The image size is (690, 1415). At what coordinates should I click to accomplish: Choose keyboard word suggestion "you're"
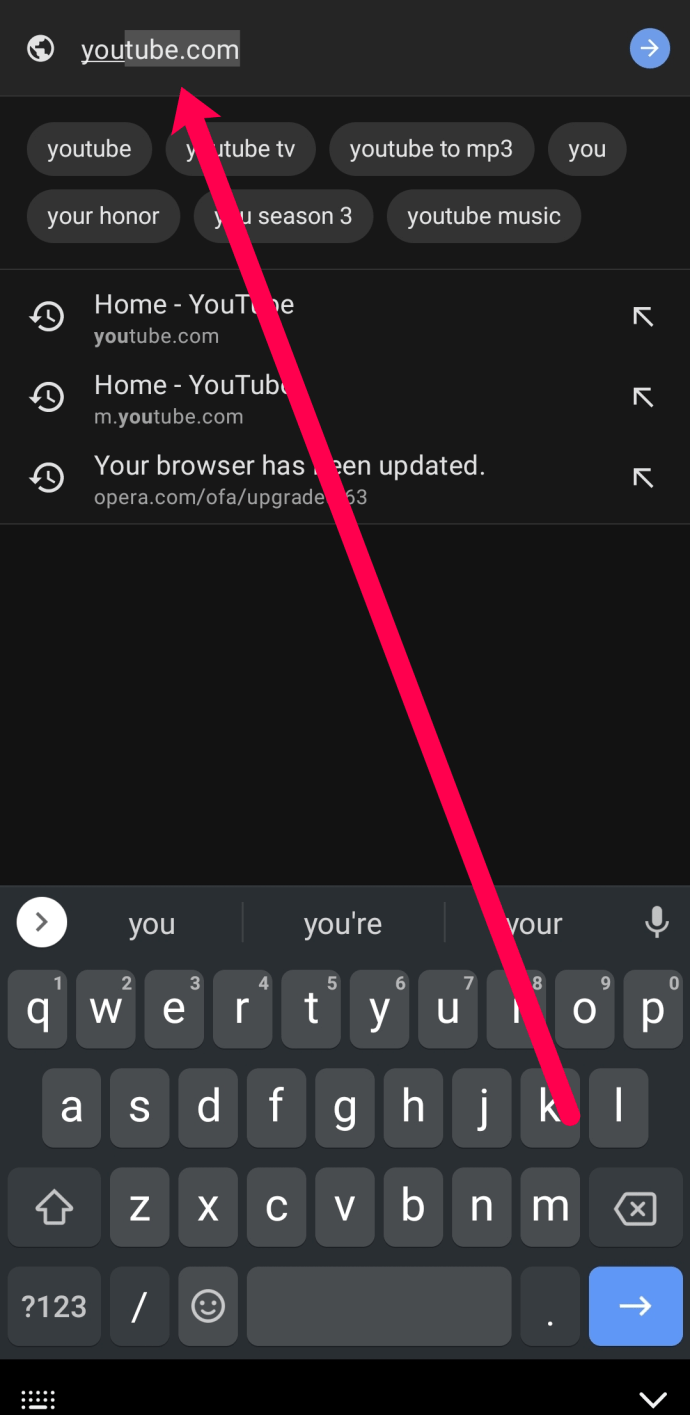click(x=343, y=924)
